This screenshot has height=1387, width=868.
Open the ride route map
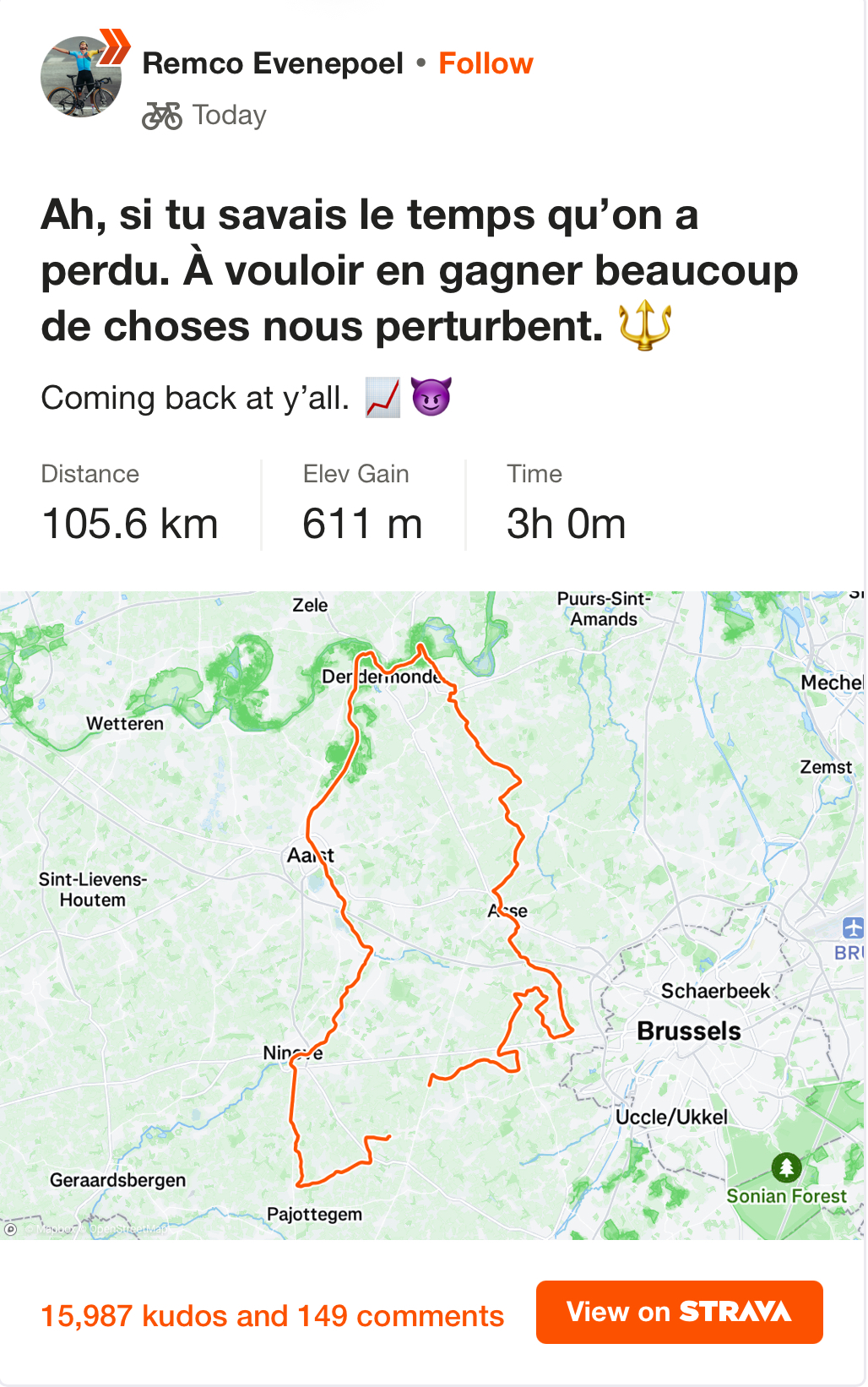coord(432,915)
